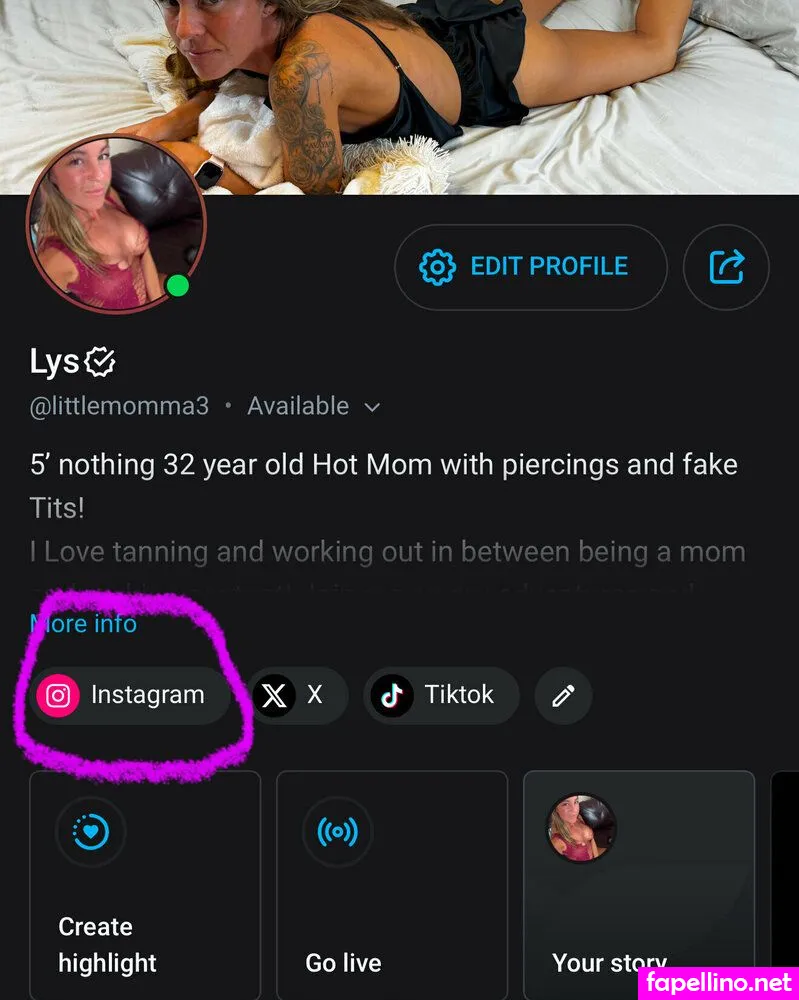The height and width of the screenshot is (1000, 799).
Task: View the round profile avatar
Action: (x=116, y=224)
